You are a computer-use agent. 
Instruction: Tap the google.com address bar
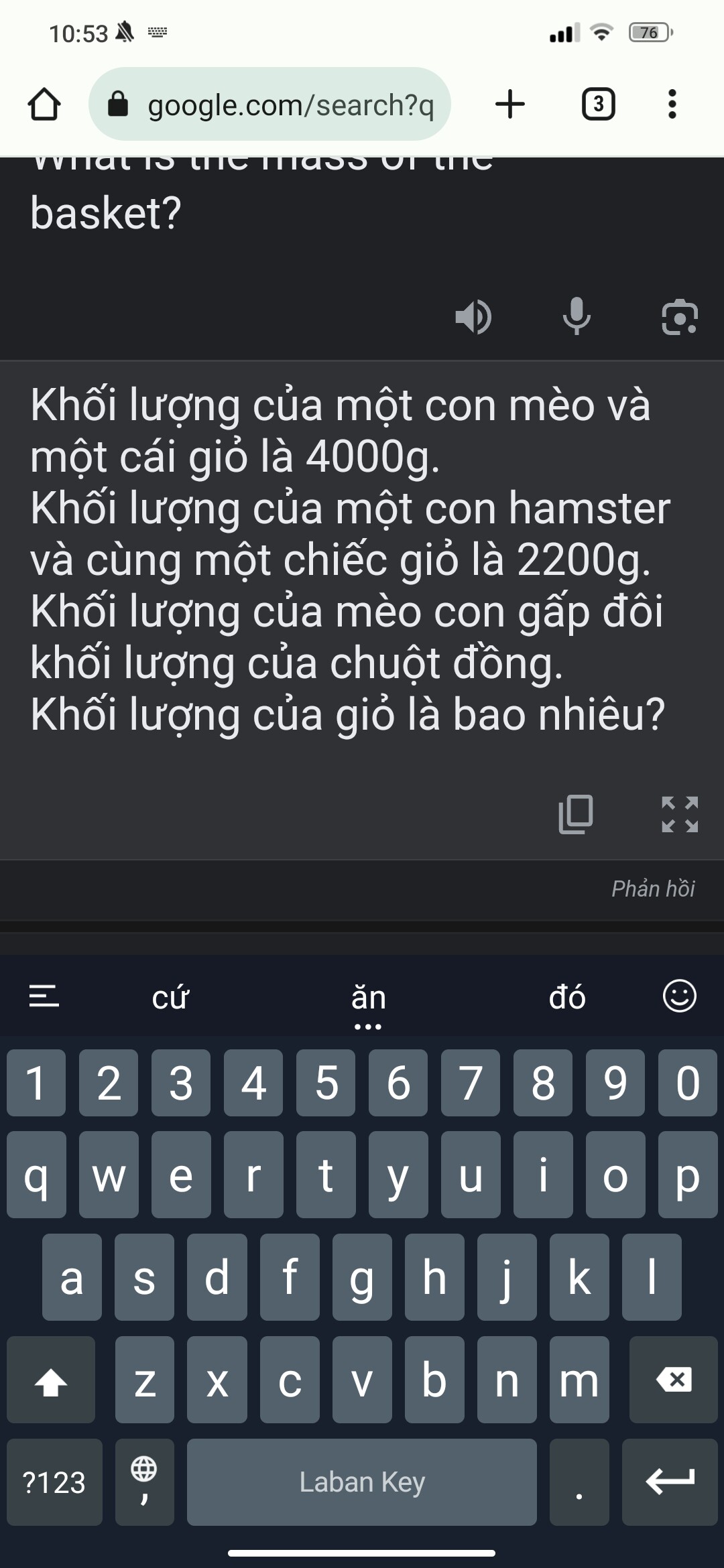click(x=269, y=105)
